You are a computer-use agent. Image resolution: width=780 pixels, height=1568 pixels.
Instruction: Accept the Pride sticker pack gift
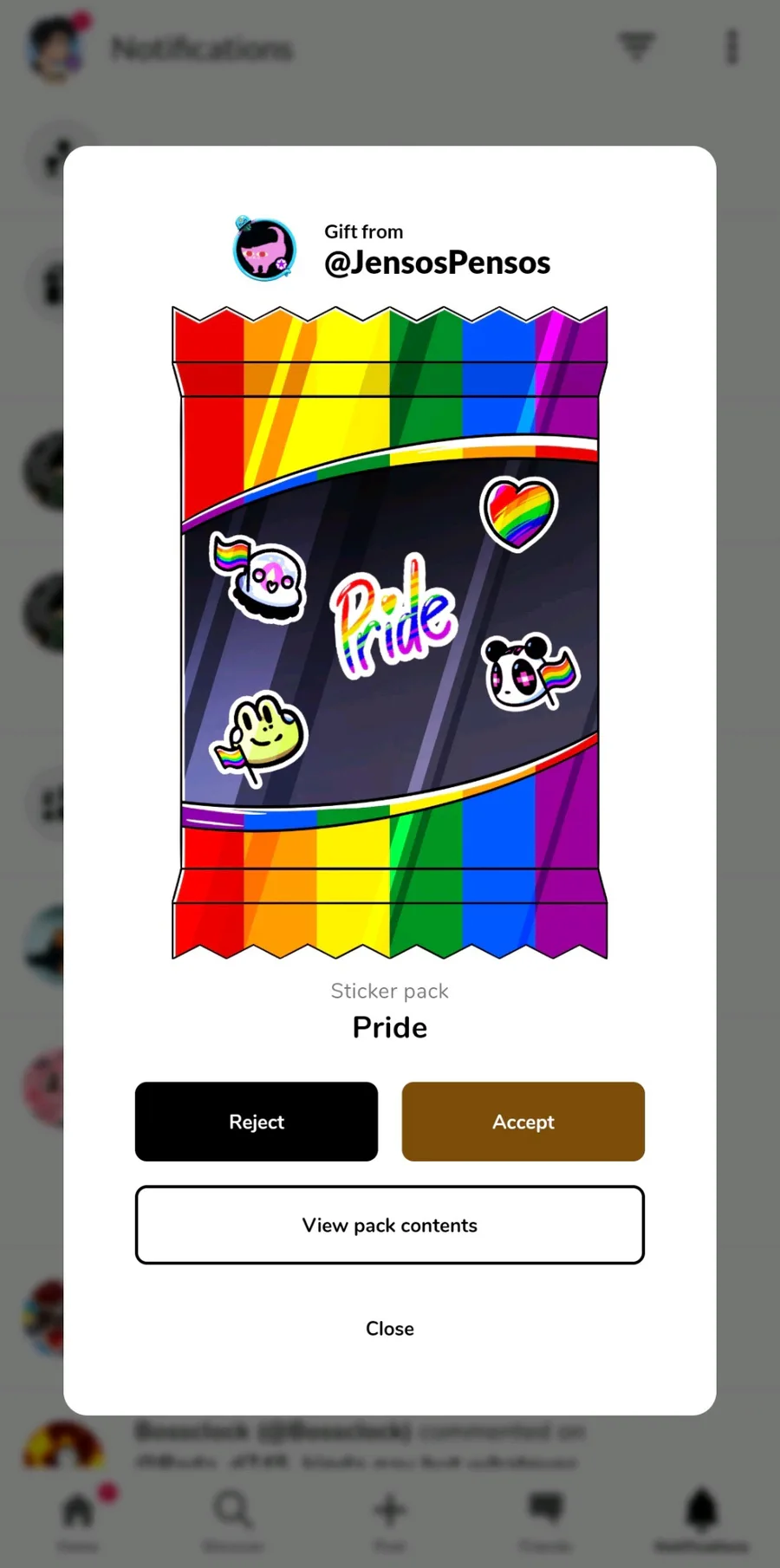(x=523, y=1121)
